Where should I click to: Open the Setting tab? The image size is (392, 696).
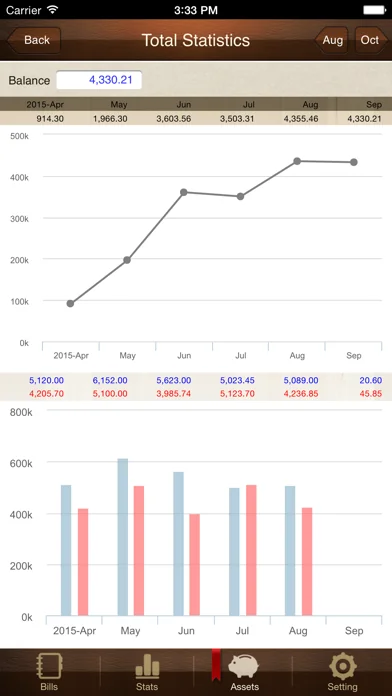click(342, 672)
